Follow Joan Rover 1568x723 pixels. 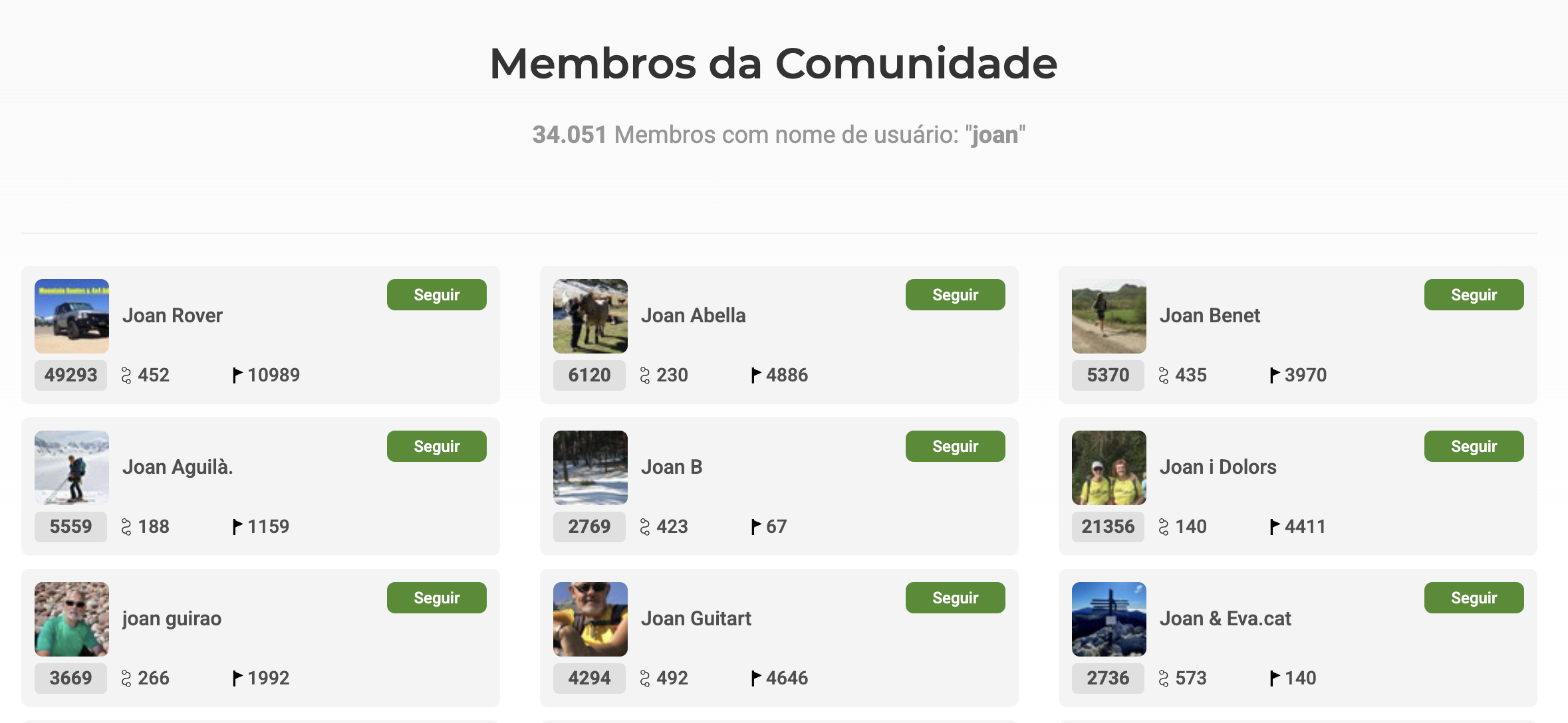click(x=436, y=294)
